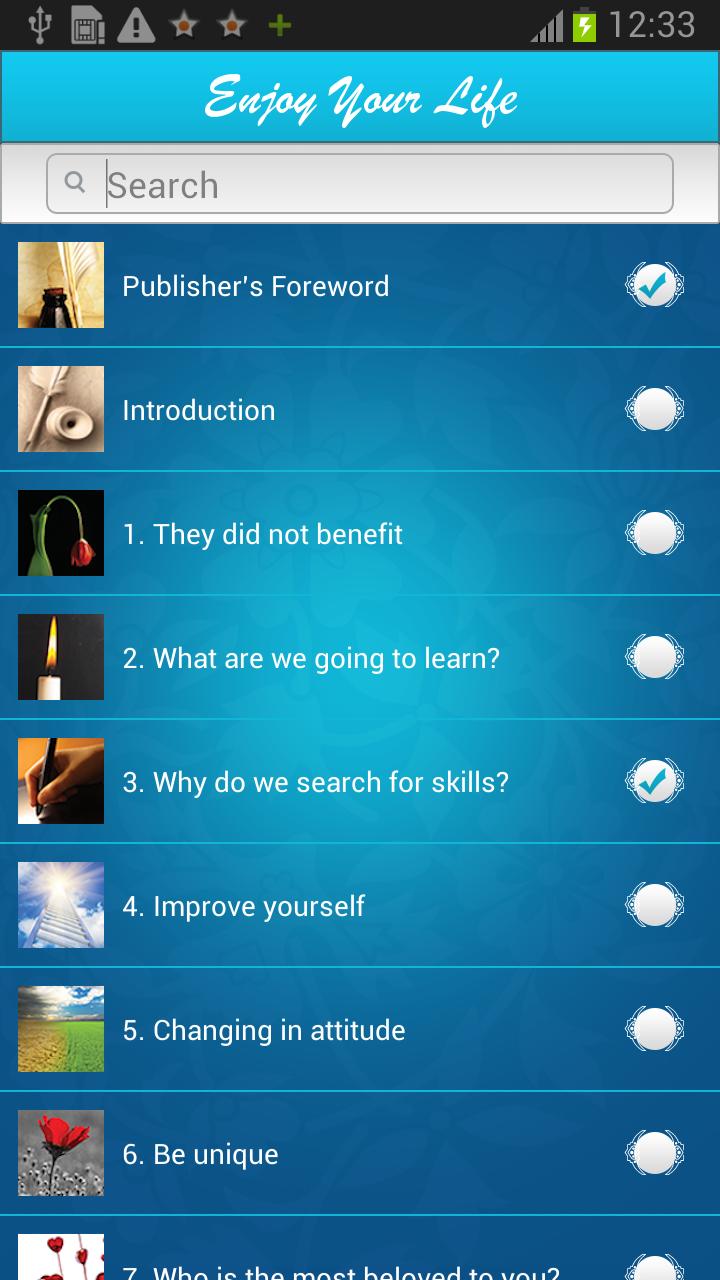Check the box for They did not benefit
Screen dimensions: 720x1280
pos(655,534)
